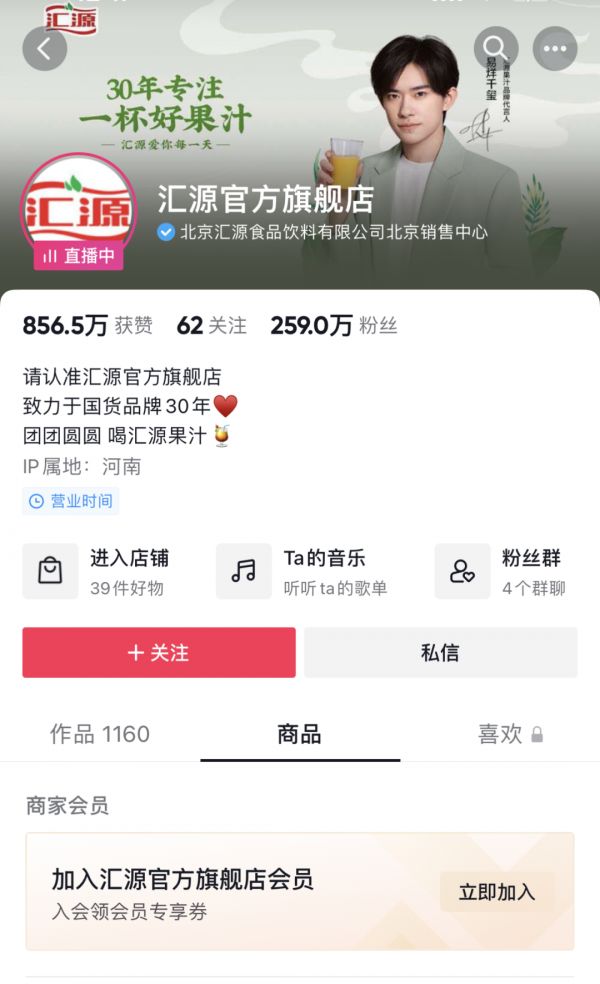The height and width of the screenshot is (984, 600).
Task: Follow 汇源官方旗舰店 with 关注 button
Action: [x=159, y=653]
